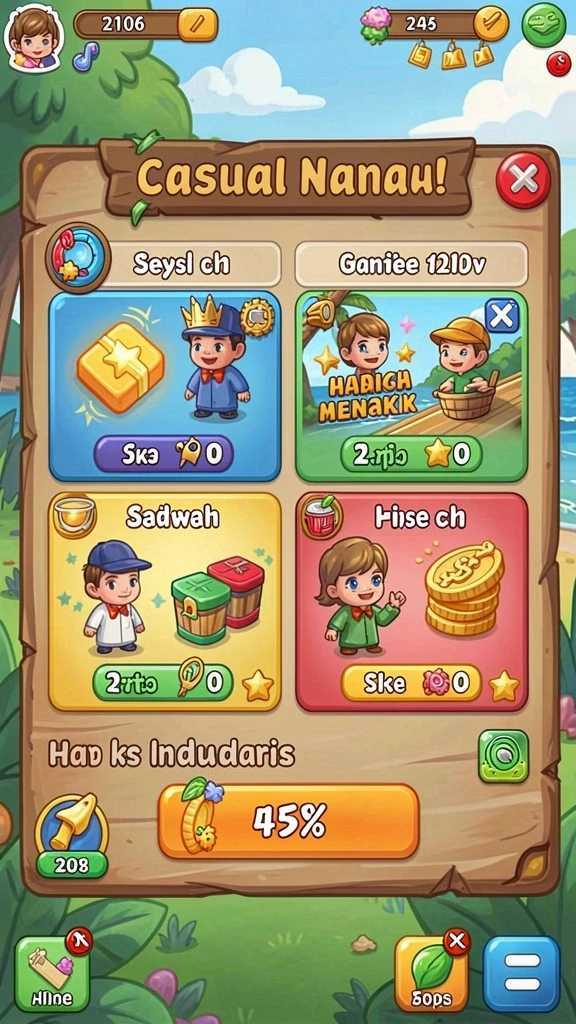Tap the coin button beside 2106

197,24
